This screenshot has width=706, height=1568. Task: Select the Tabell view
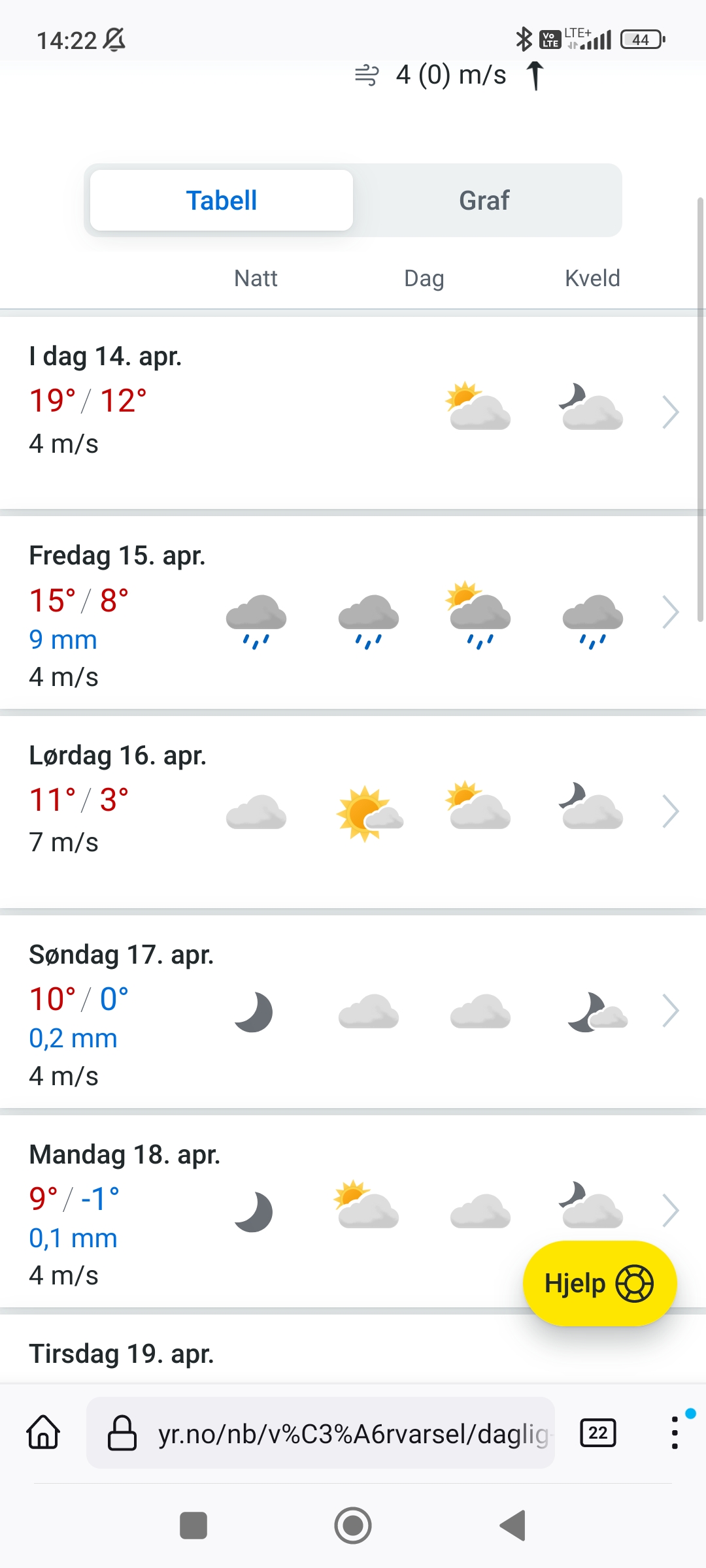[222, 201]
